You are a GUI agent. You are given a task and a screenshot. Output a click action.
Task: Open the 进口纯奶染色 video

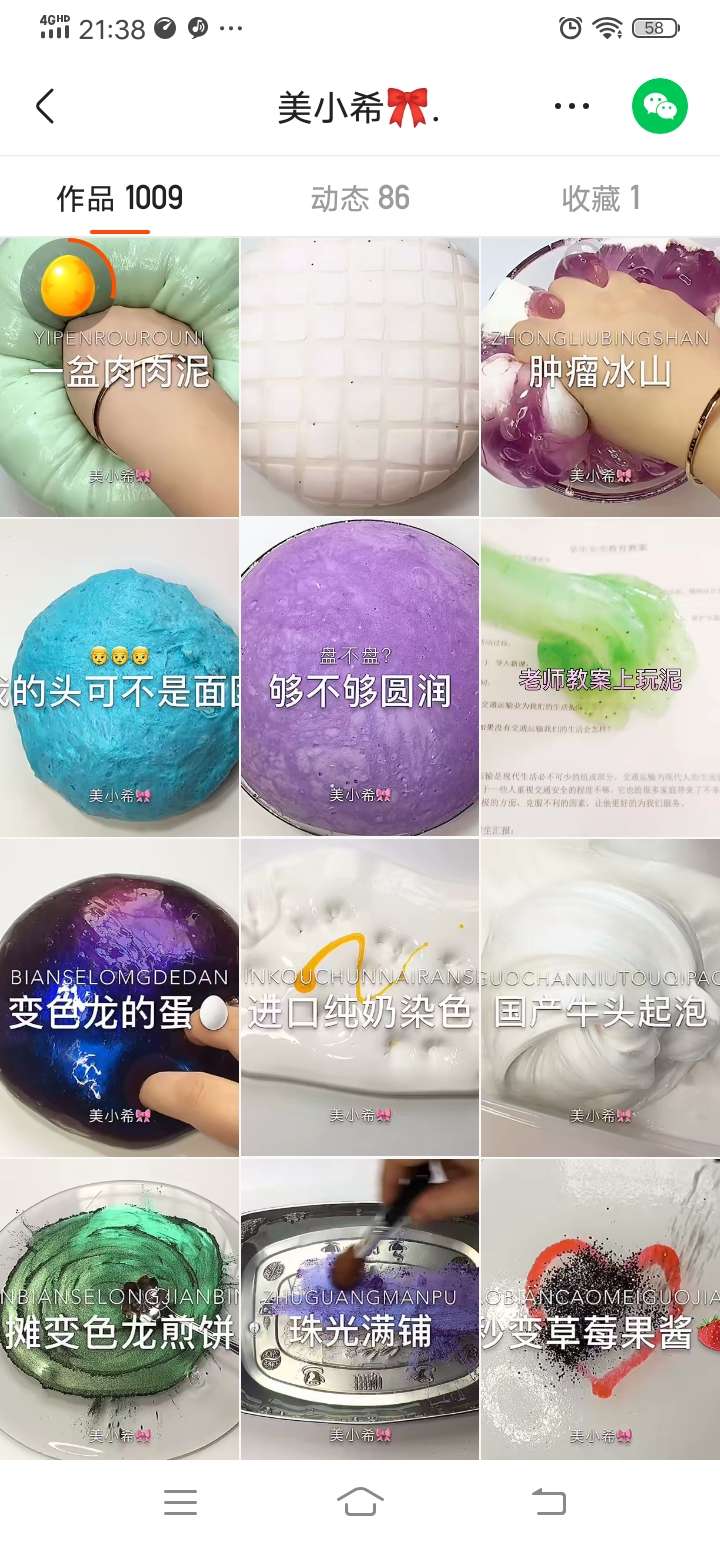(360, 997)
